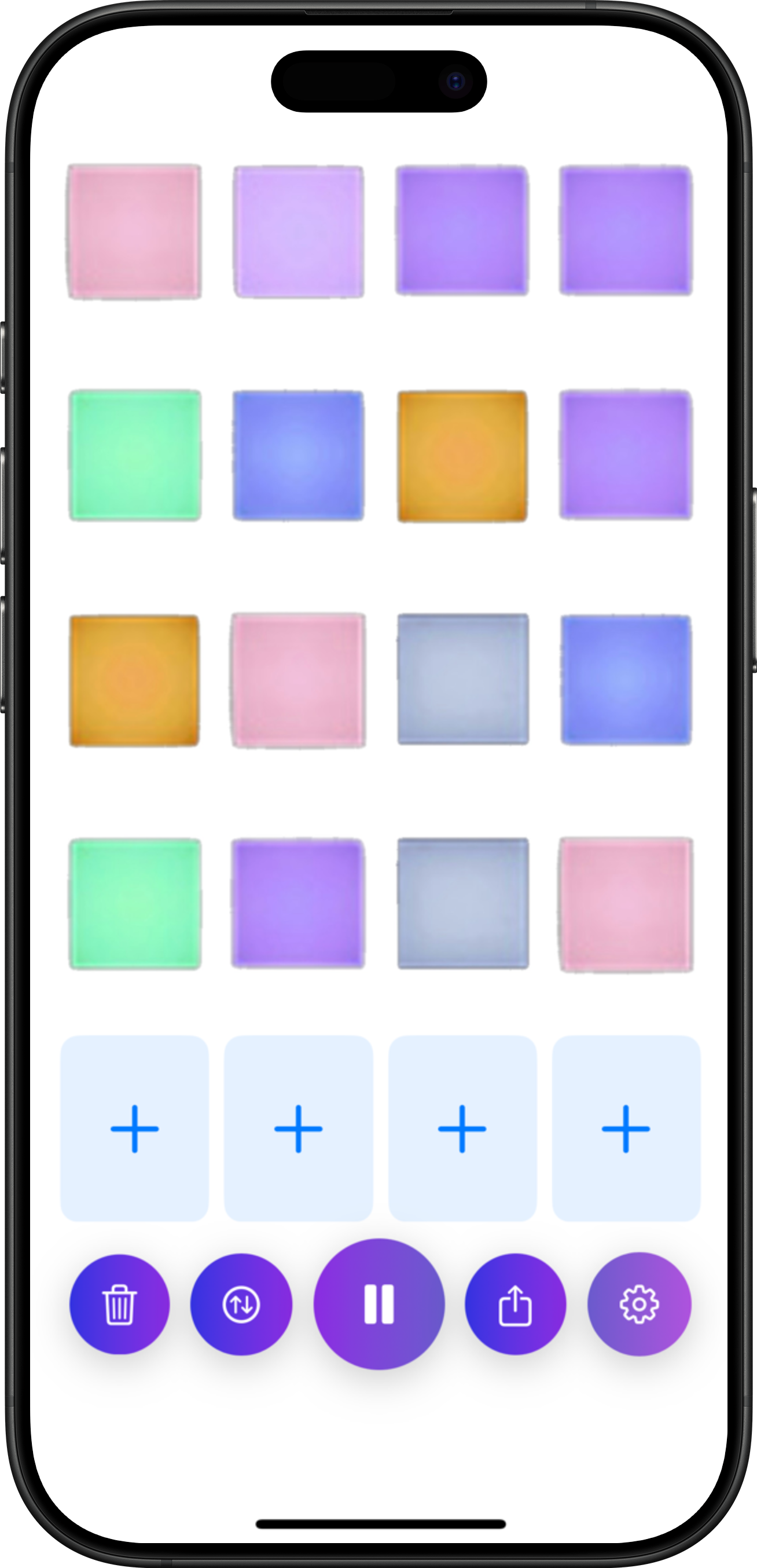Tap the orange pad in the third row
The height and width of the screenshot is (1568, 757).
point(134,680)
